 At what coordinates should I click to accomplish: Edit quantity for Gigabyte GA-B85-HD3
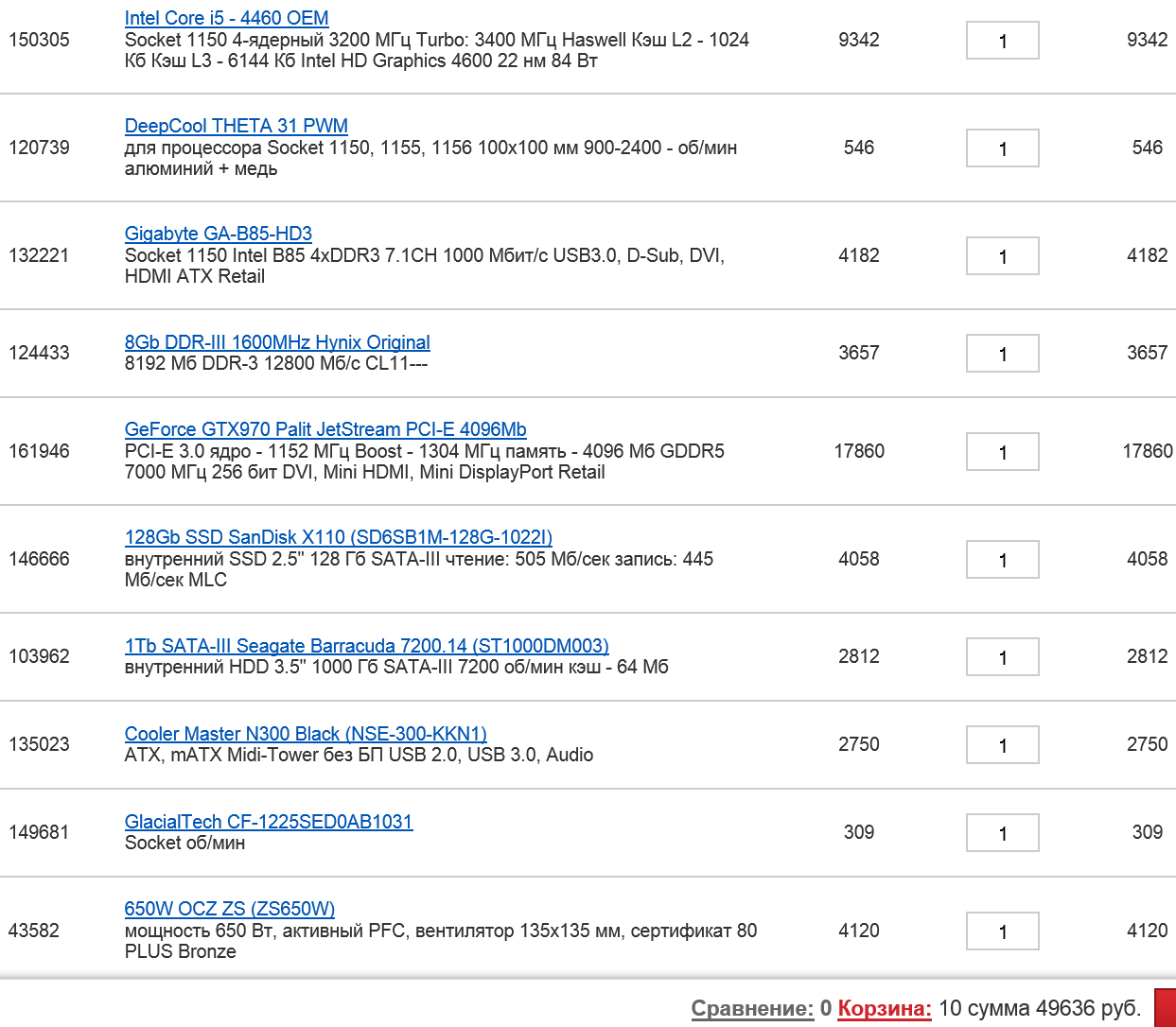pos(1002,256)
